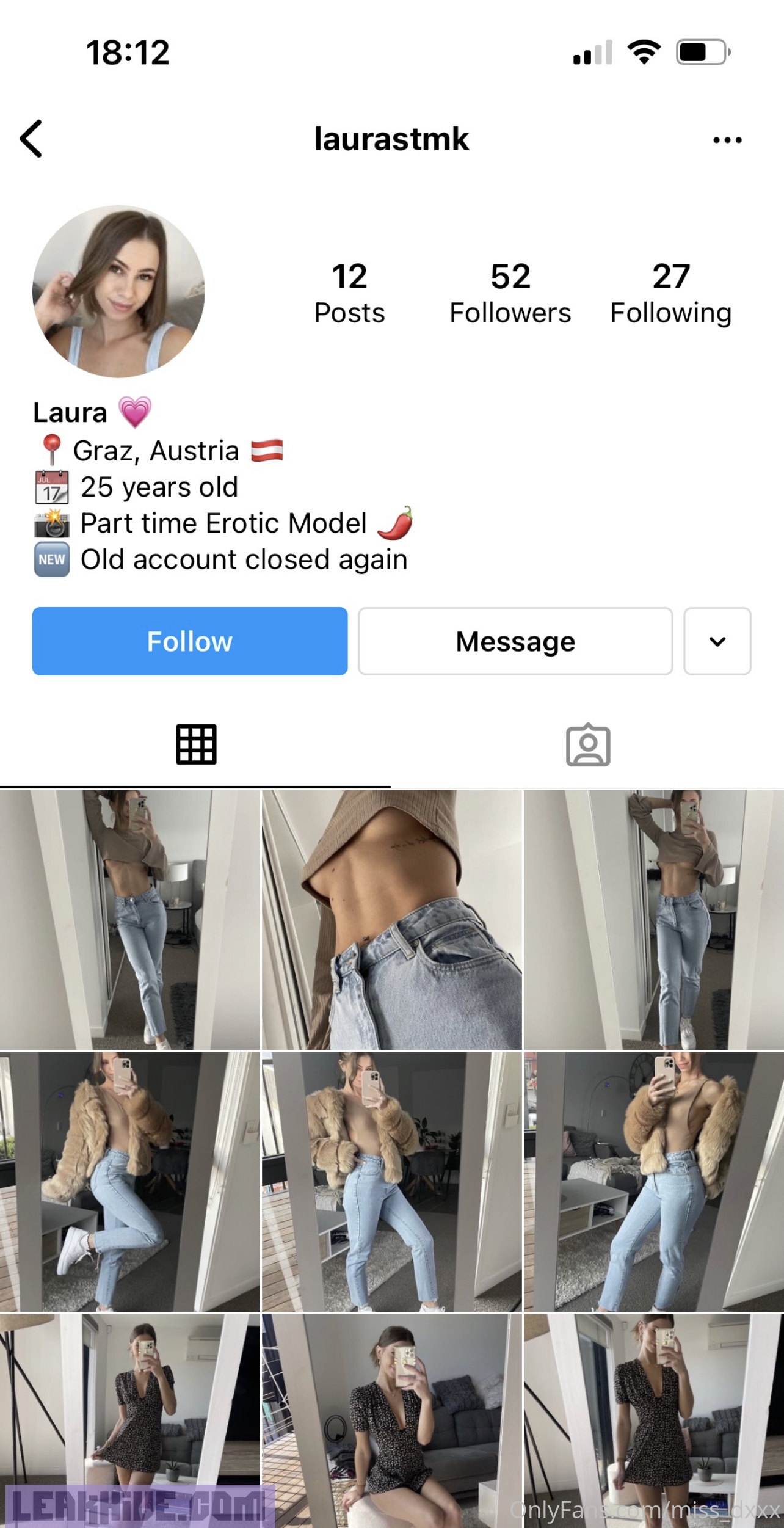
Task: Switch to the tagged photos tab
Action: tap(587, 745)
